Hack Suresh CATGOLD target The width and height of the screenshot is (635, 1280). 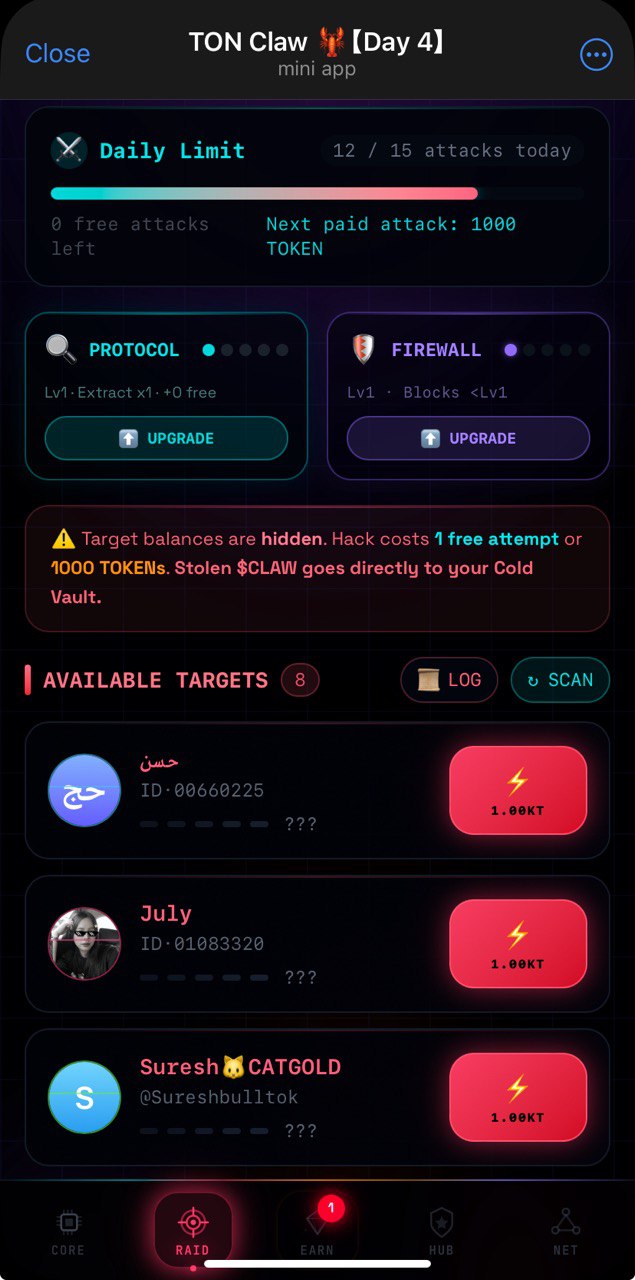pos(517,1097)
